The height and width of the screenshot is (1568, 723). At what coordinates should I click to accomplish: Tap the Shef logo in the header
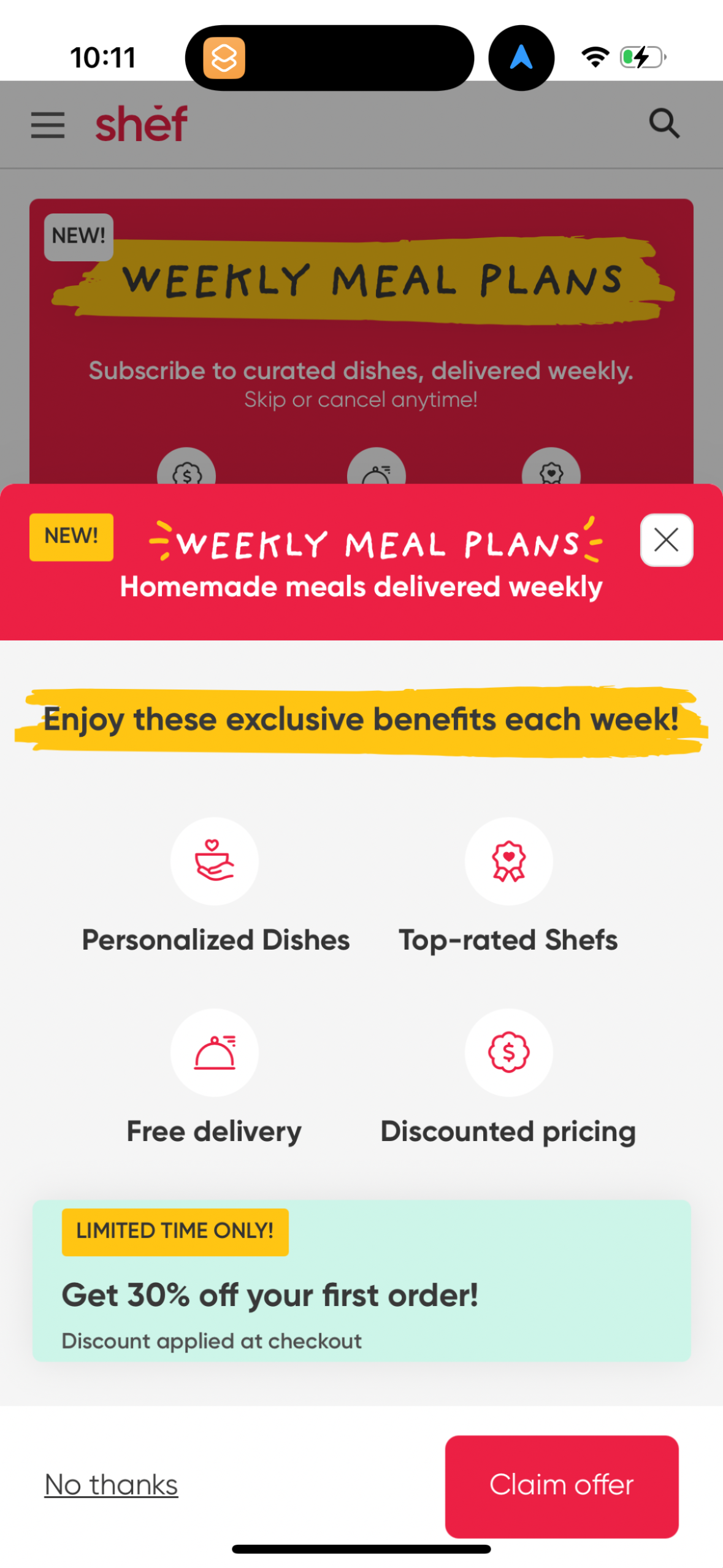(x=141, y=123)
